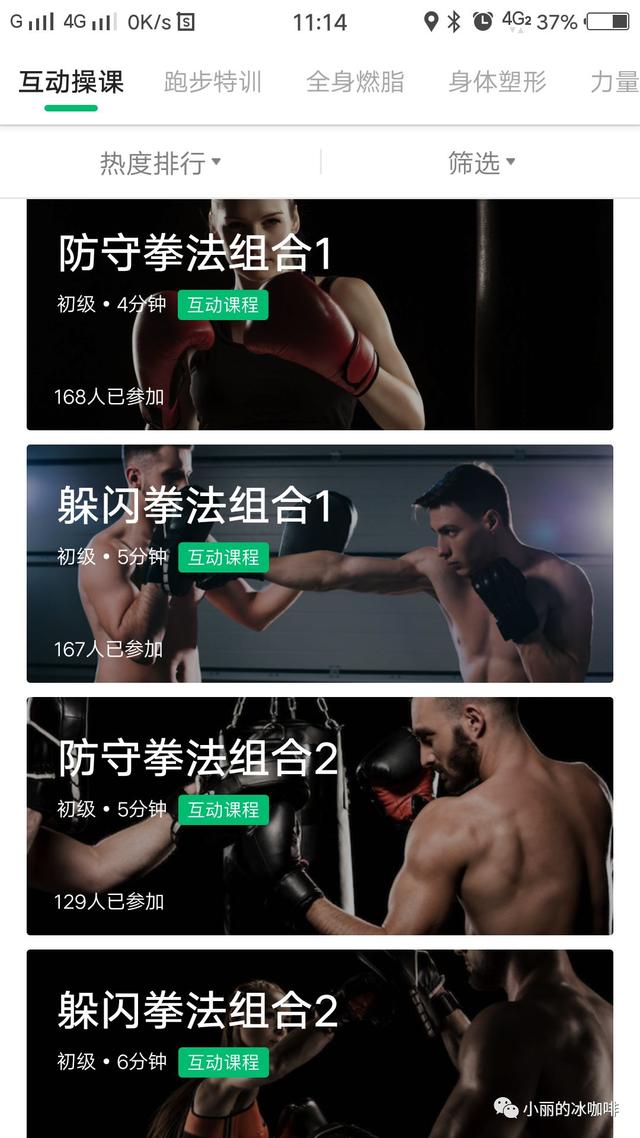Screen dimensions: 640x1138
Task: Switch to the 全身燃脂 tab
Action: (355, 82)
